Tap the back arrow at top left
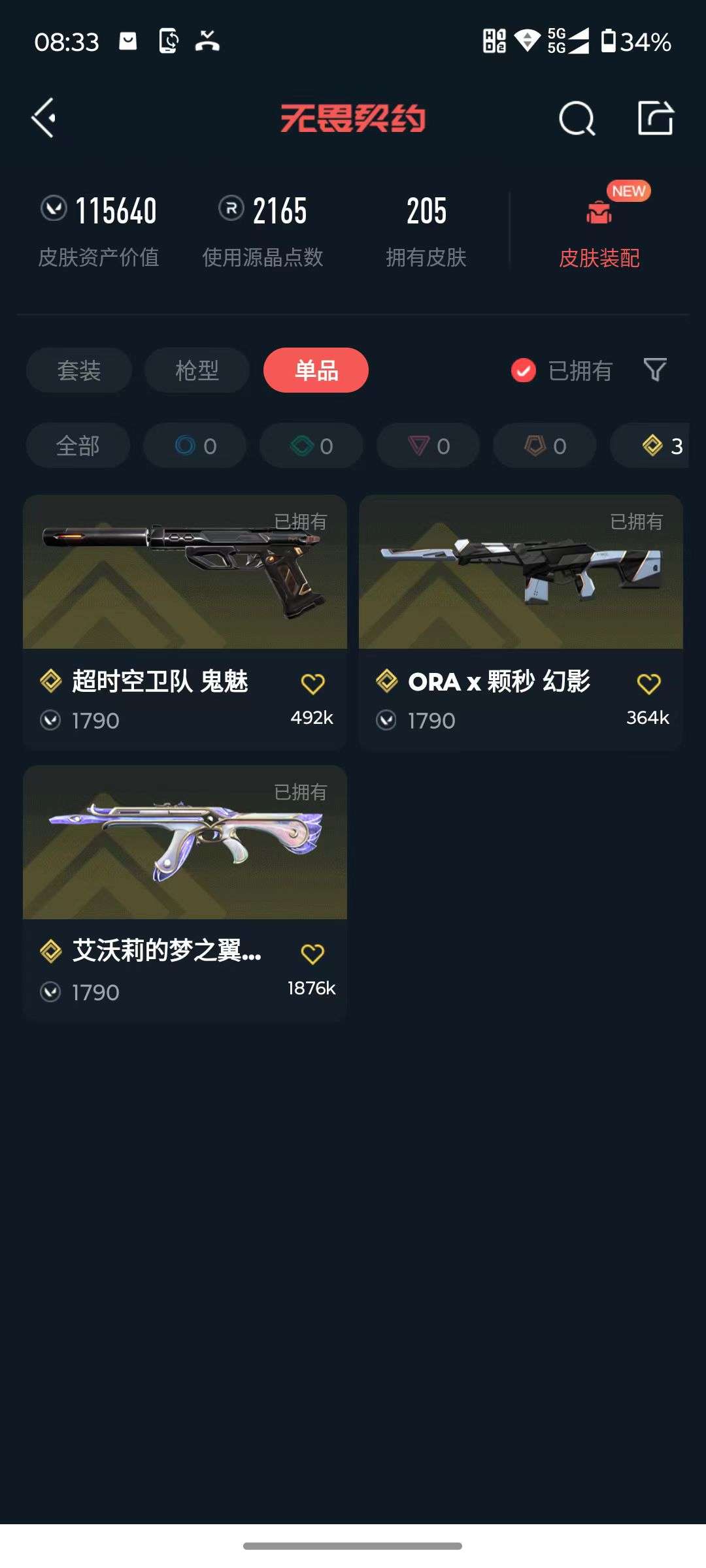The image size is (706, 1568). pyautogui.click(x=43, y=118)
